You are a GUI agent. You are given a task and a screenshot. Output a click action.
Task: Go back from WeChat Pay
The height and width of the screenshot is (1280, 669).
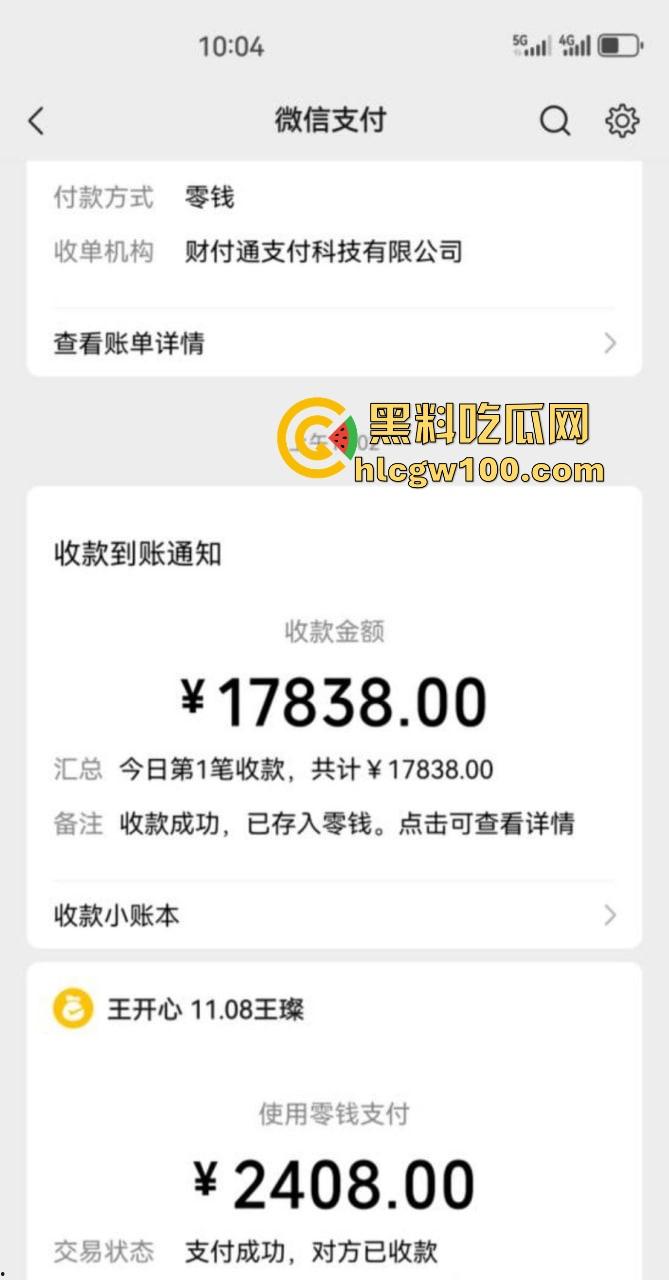(37, 121)
